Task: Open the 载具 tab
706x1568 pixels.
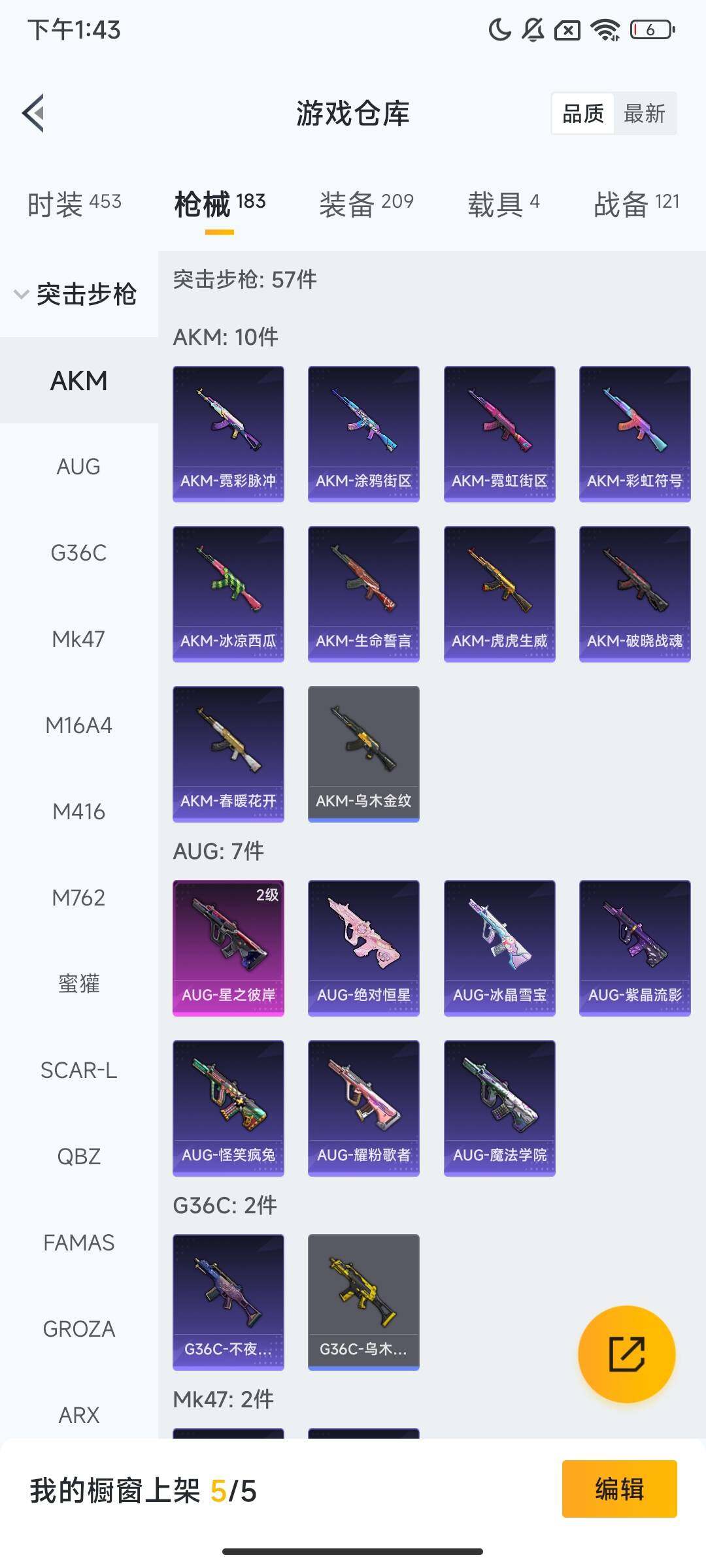Action: tap(503, 204)
